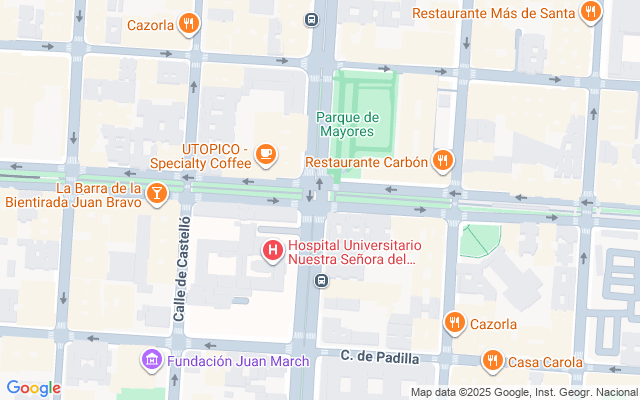Open Restaurante Más de Santa pin
Image resolution: width=640 pixels, height=400 pixels.
591,13
